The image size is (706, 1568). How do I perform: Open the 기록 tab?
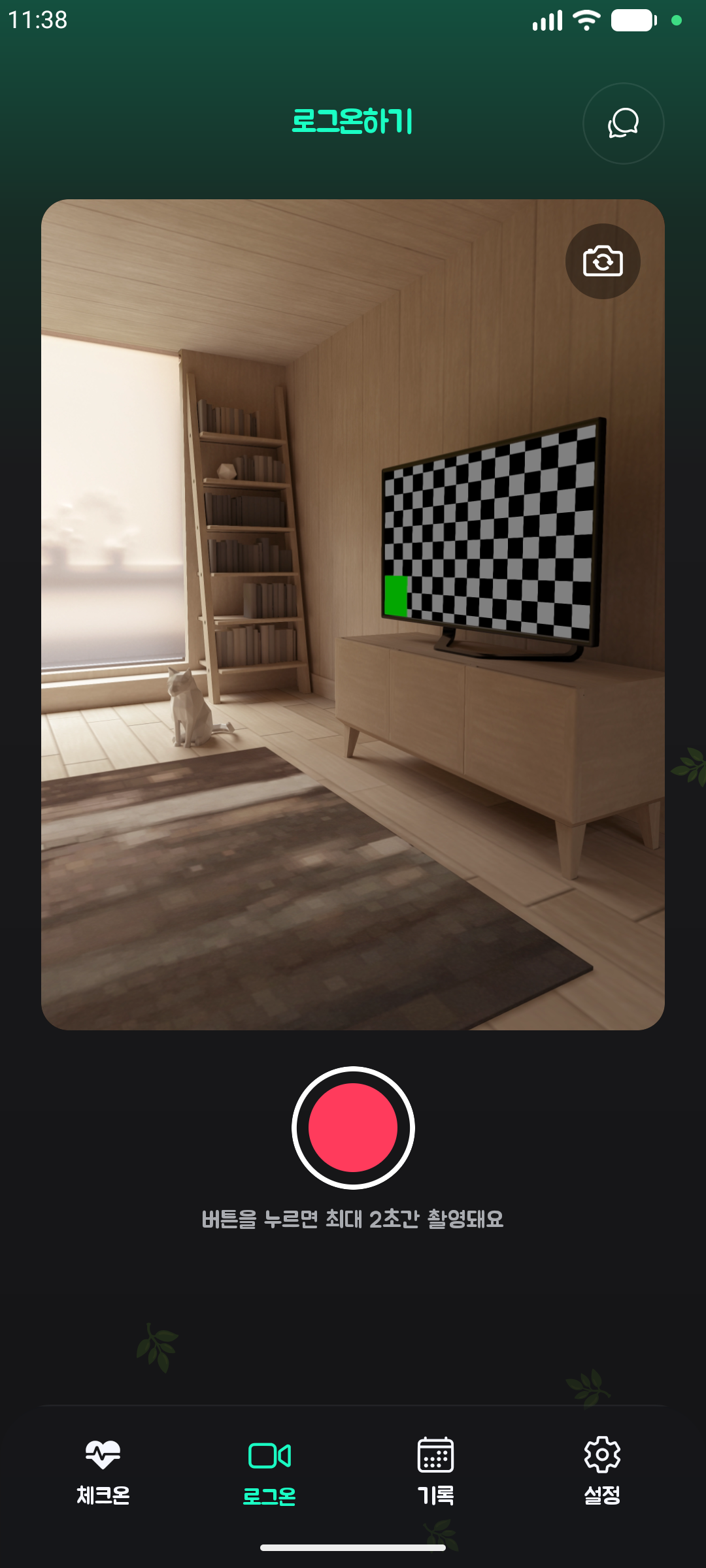point(436,1471)
